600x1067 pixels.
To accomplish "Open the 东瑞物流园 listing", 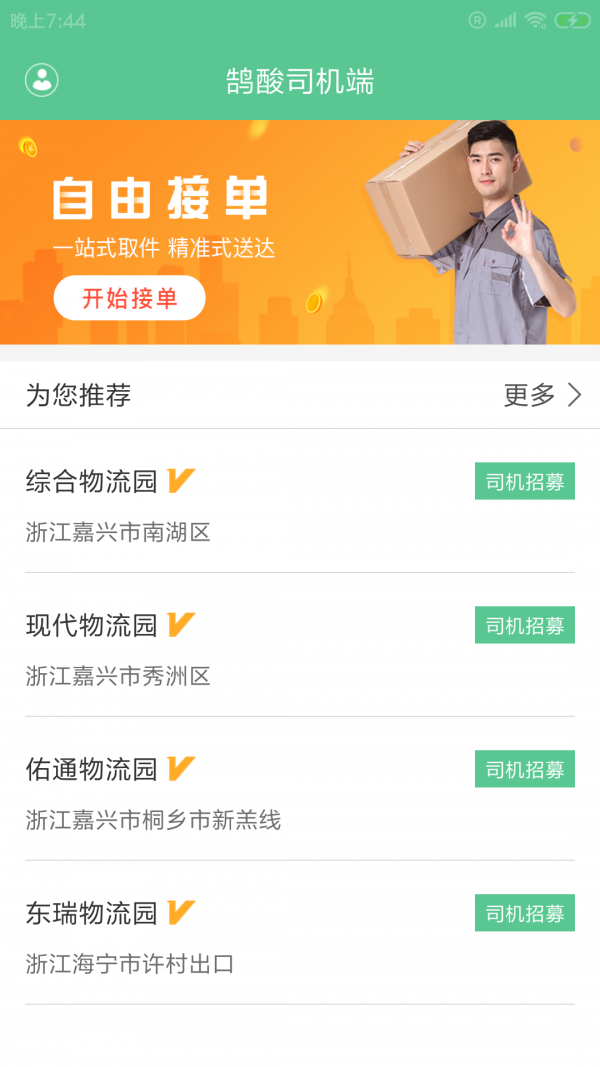I will 92,914.
